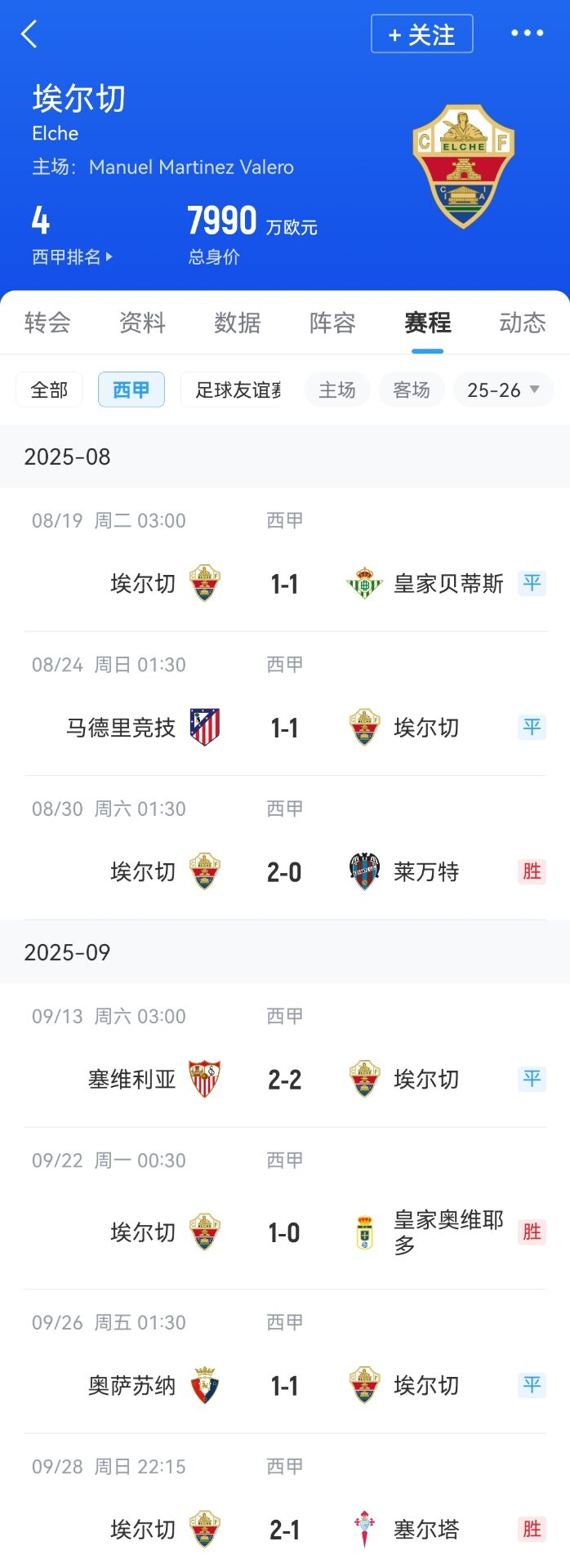Image resolution: width=570 pixels, height=1568 pixels.
Task: Show only 主场 home matches
Action: (337, 390)
